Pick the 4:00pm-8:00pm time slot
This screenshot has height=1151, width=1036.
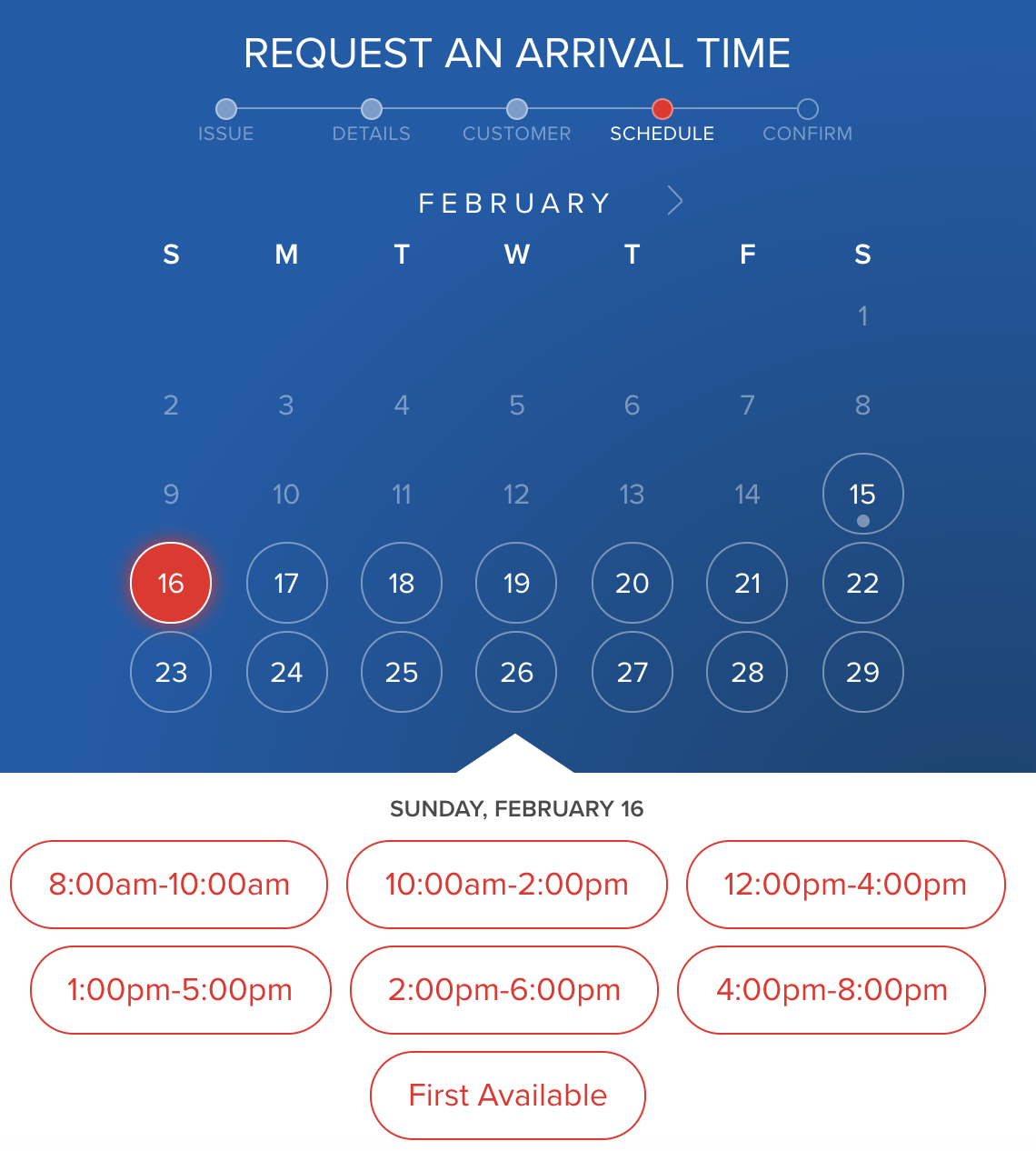[832, 990]
